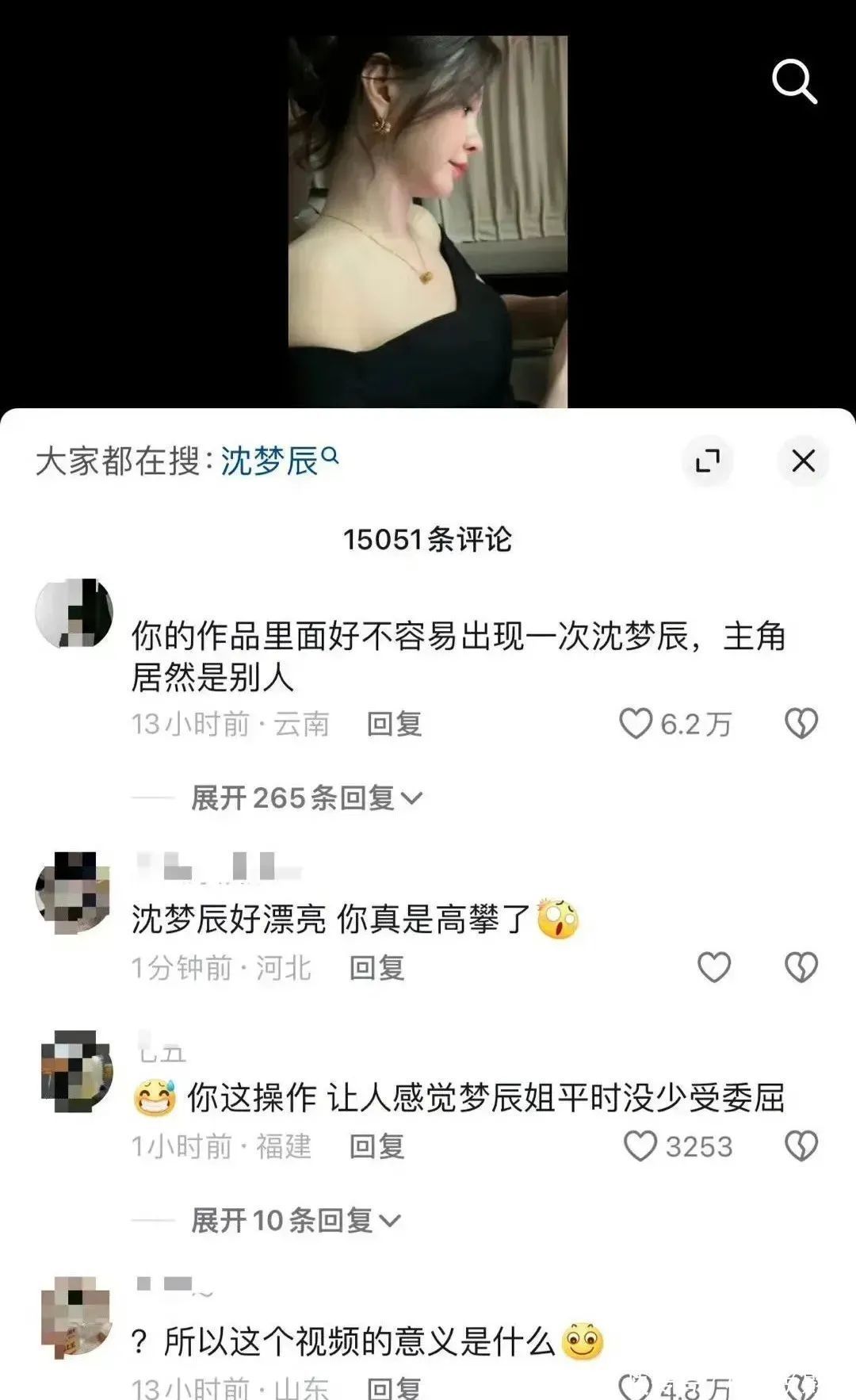Expand the comments panel to full screen
The width and height of the screenshot is (856, 1400).
[x=707, y=461]
